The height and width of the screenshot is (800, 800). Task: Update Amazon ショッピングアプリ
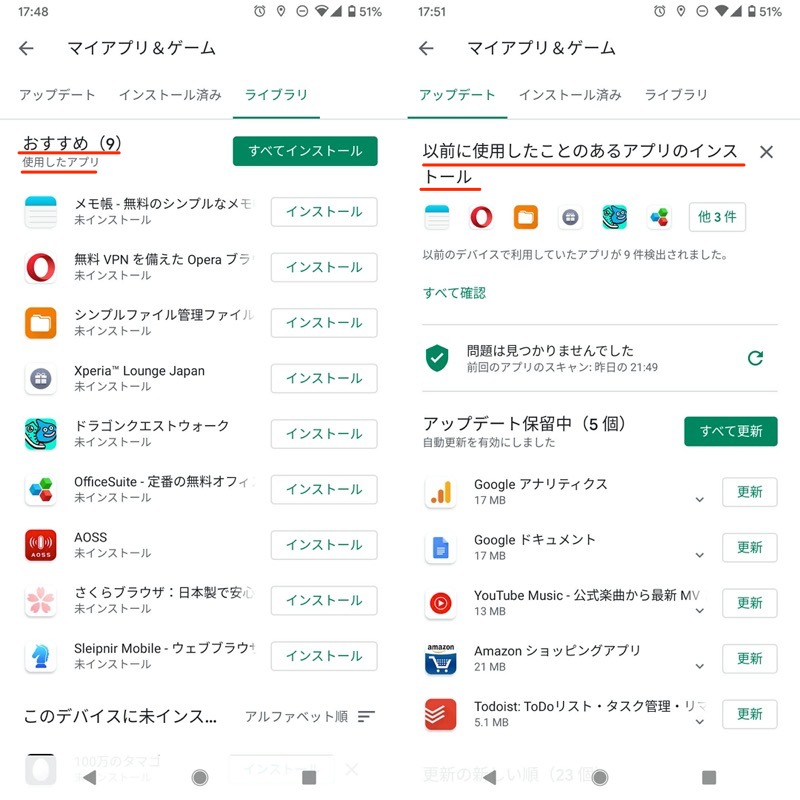click(x=749, y=659)
